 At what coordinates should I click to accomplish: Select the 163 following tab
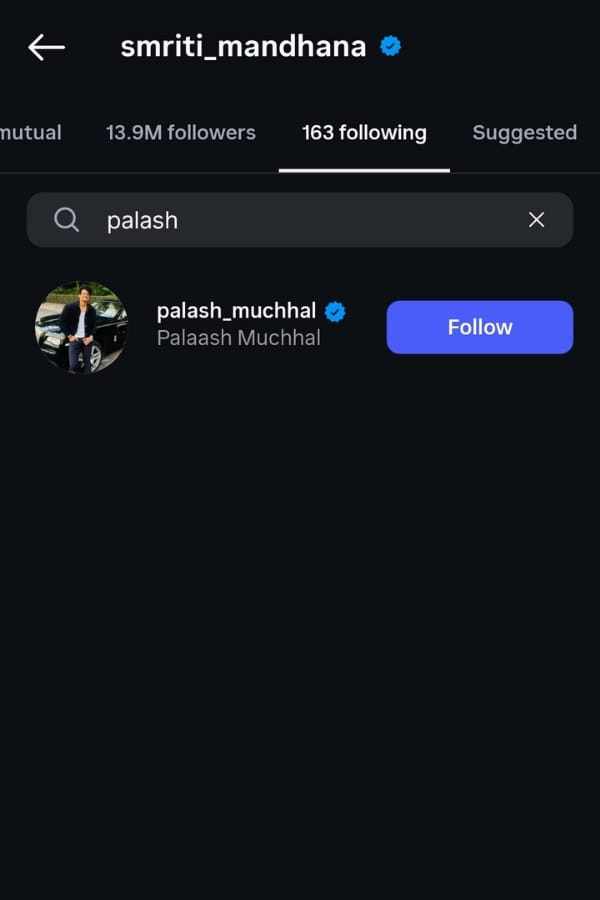[364, 133]
